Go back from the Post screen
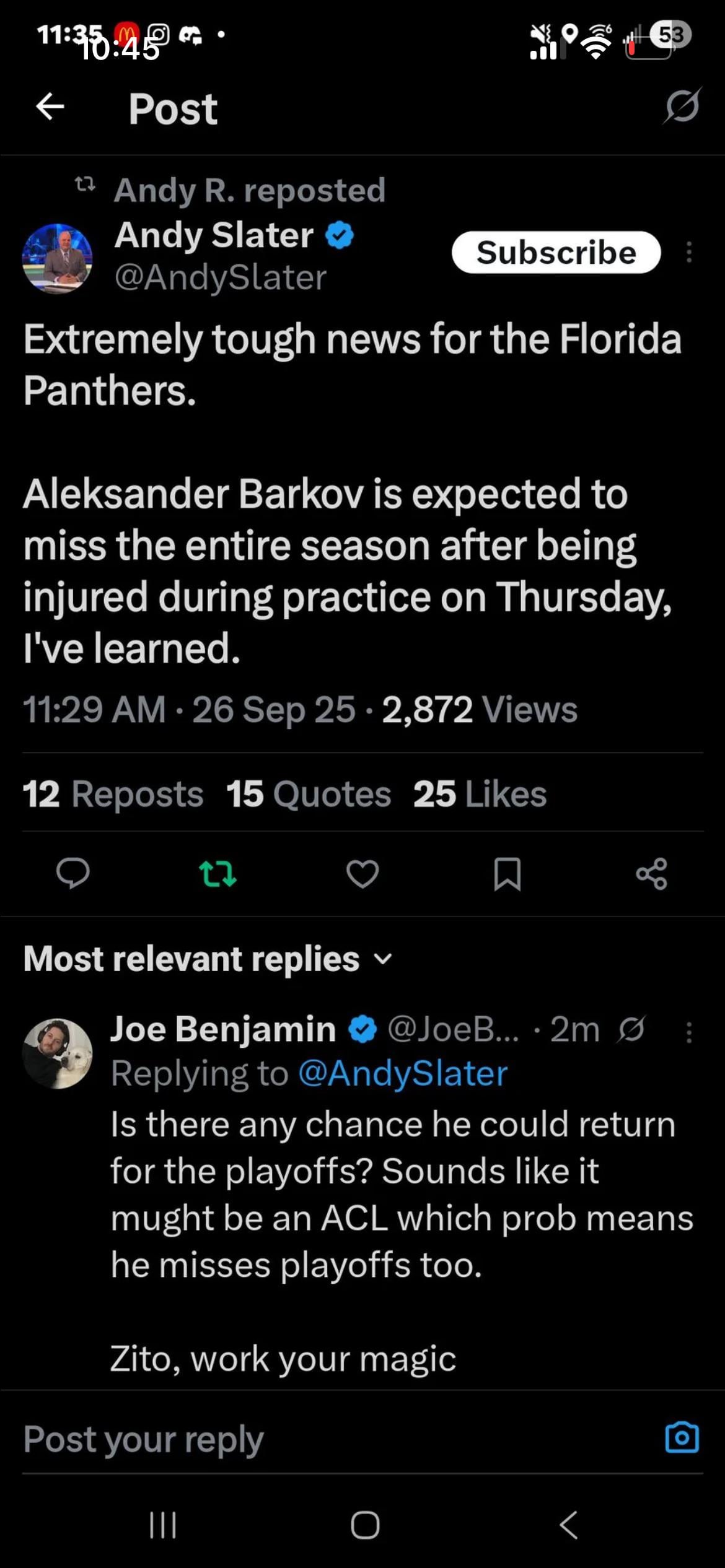 click(50, 107)
